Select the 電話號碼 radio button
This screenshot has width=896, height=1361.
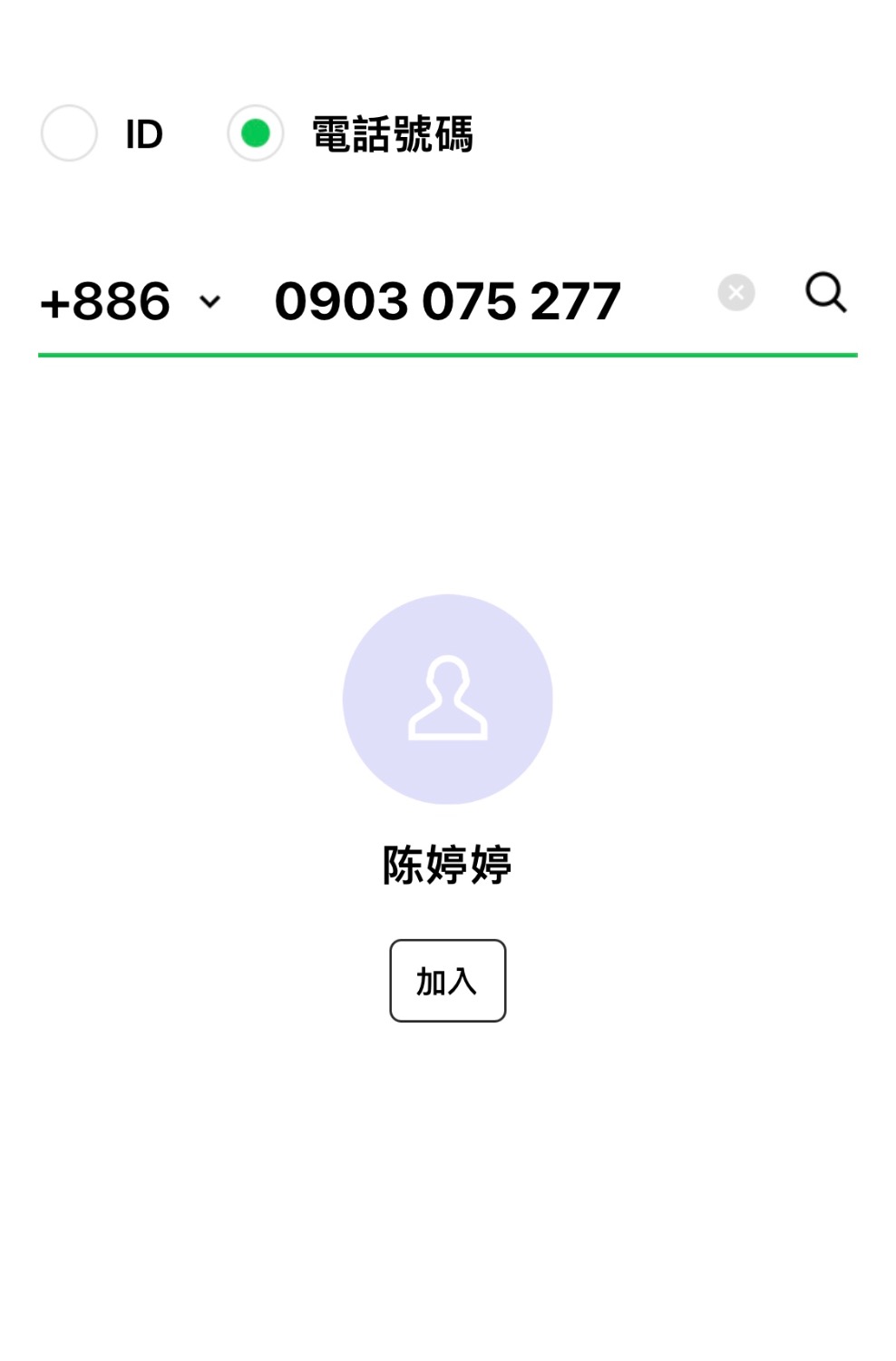256,133
